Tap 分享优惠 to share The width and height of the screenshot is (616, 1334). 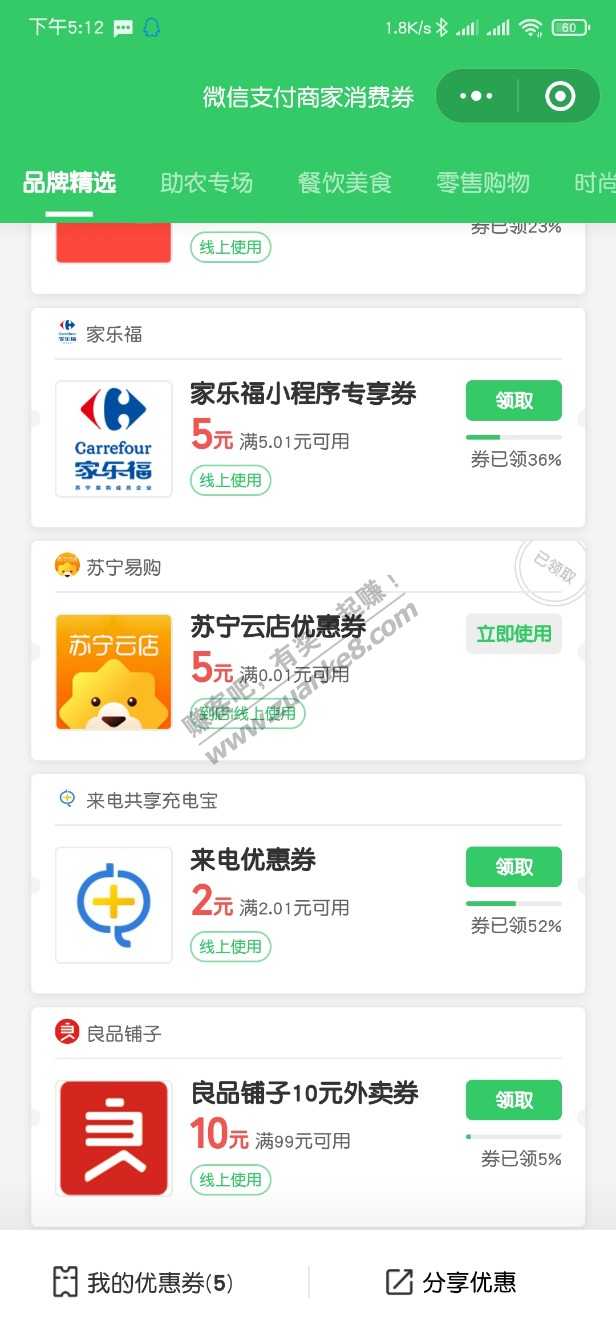pos(451,1282)
